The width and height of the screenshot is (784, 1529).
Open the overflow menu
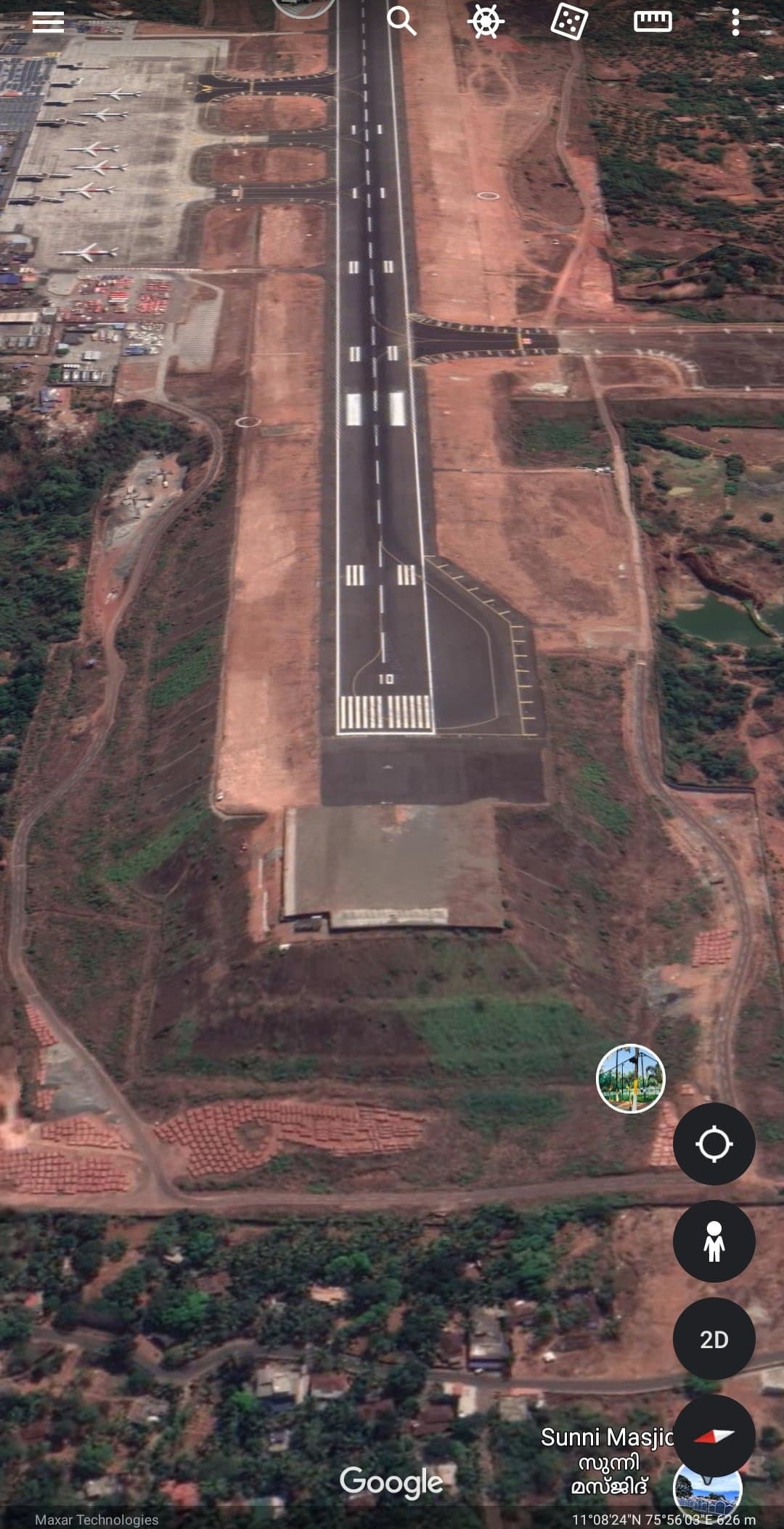735,21
